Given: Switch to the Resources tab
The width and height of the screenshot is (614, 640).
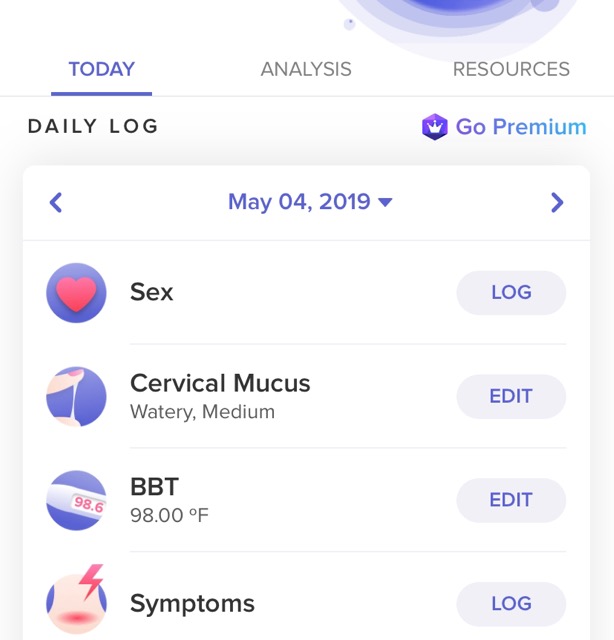Looking at the screenshot, I should pos(511,70).
